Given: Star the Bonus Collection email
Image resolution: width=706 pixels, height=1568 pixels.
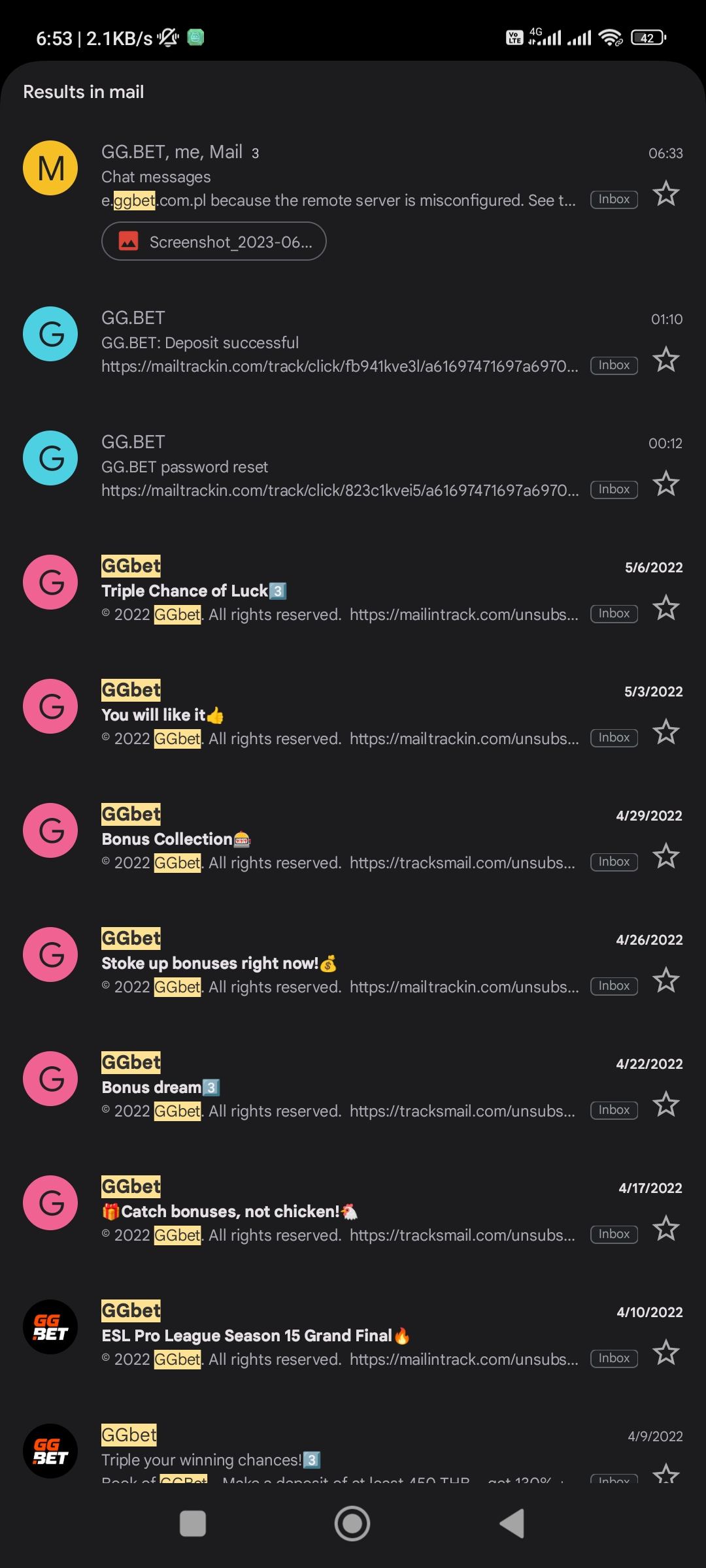Looking at the screenshot, I should click(665, 856).
